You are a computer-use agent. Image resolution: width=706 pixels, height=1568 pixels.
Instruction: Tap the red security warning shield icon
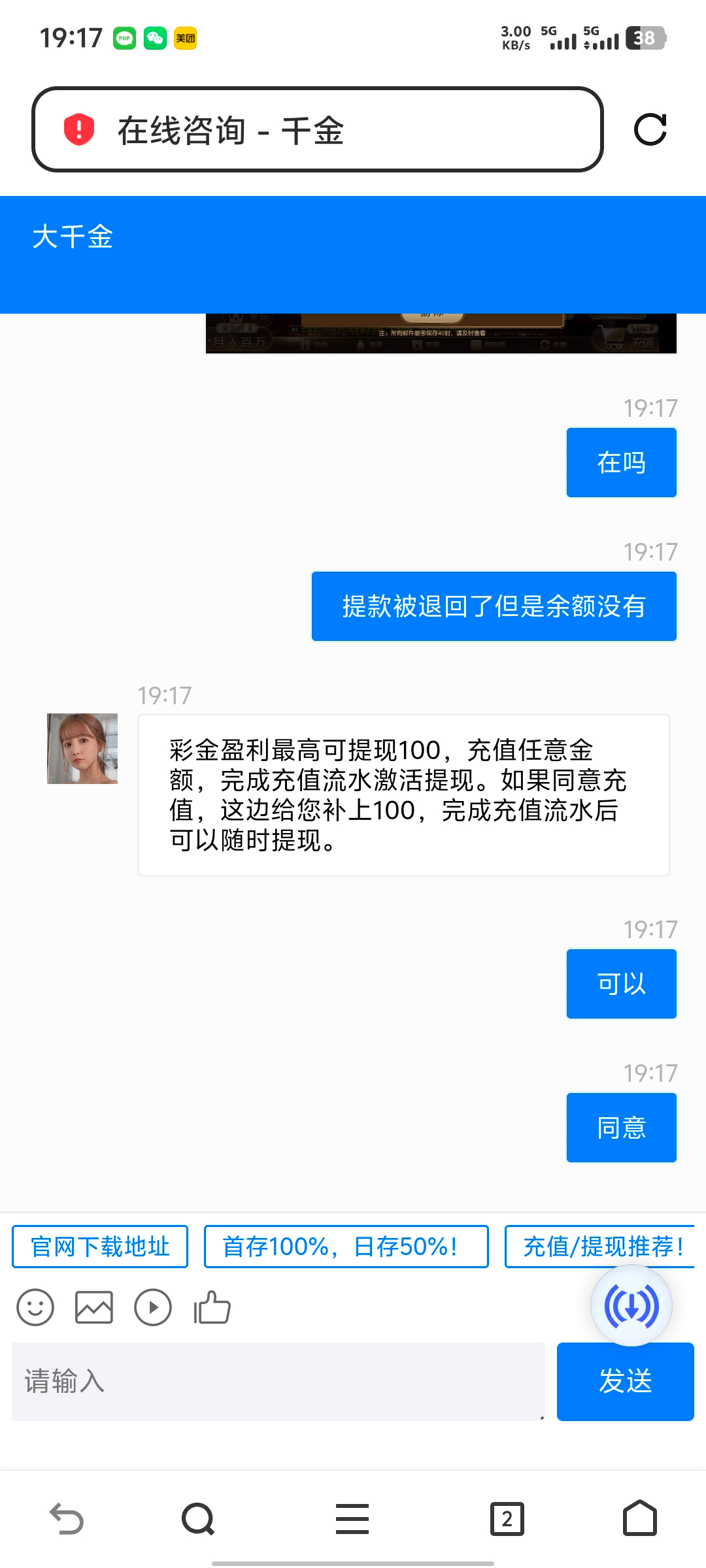[78, 130]
